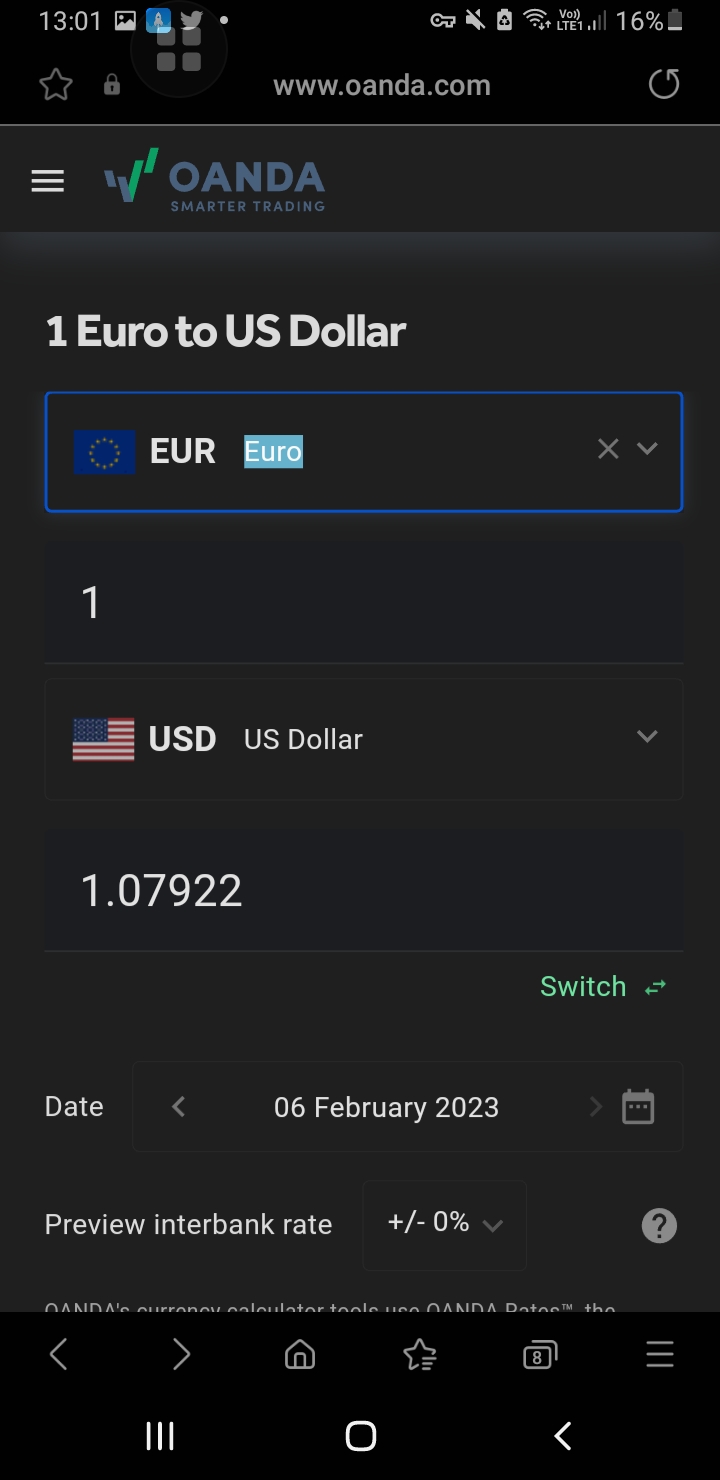Expand the +/- 0% interbank rate dropdown
This screenshot has height=1480, width=720.
(x=444, y=1224)
